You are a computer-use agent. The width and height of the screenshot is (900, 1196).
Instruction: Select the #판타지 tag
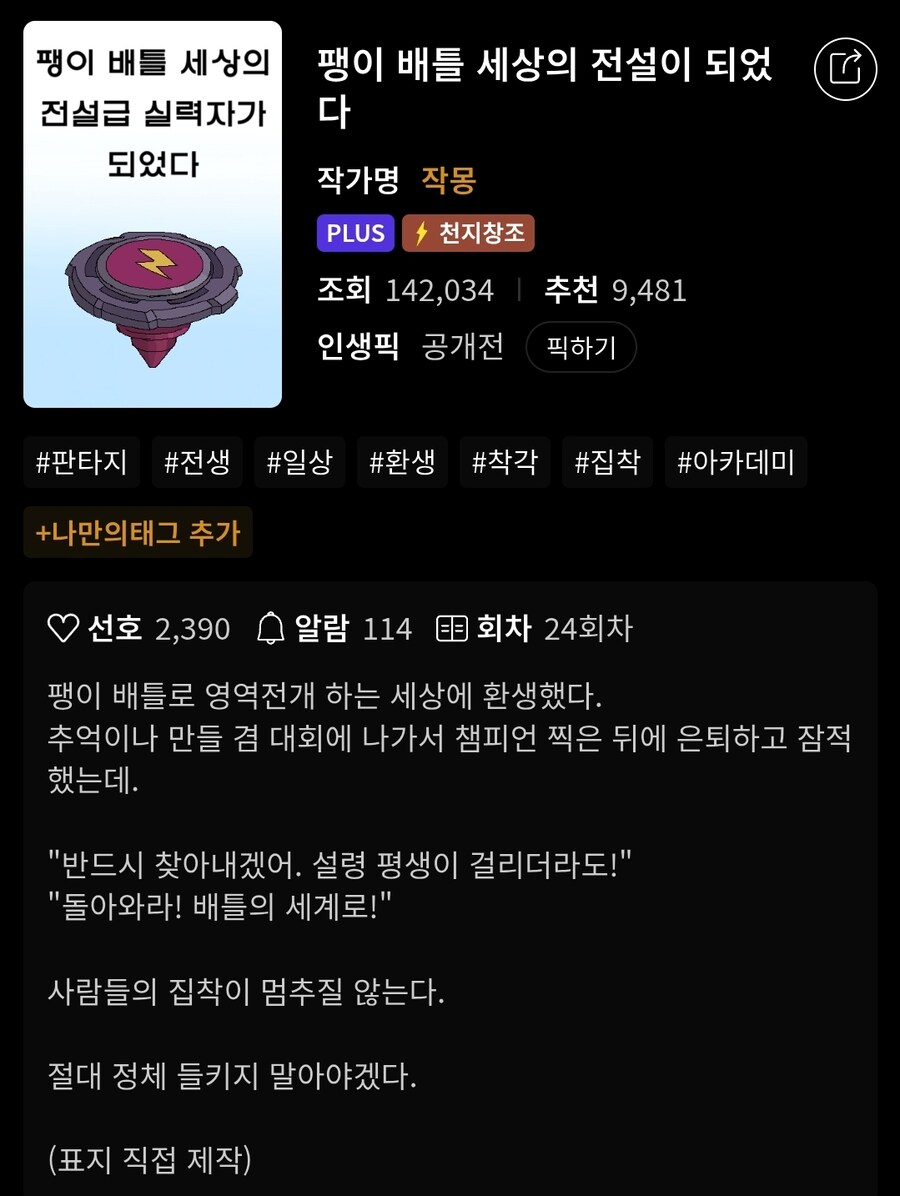(81, 462)
